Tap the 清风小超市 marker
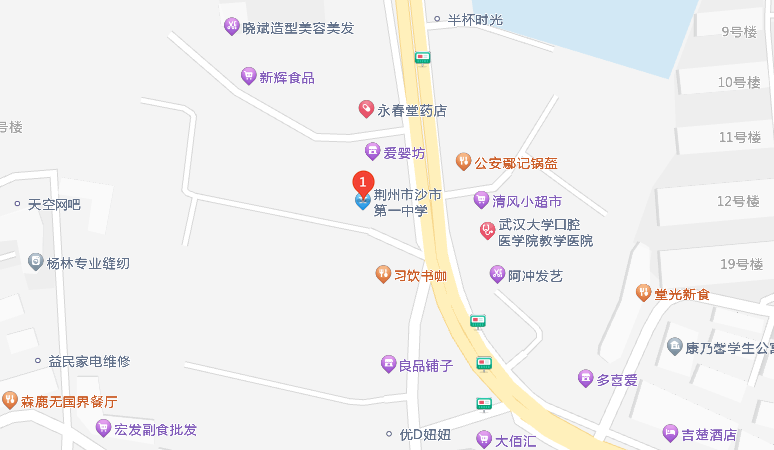 coord(482,200)
